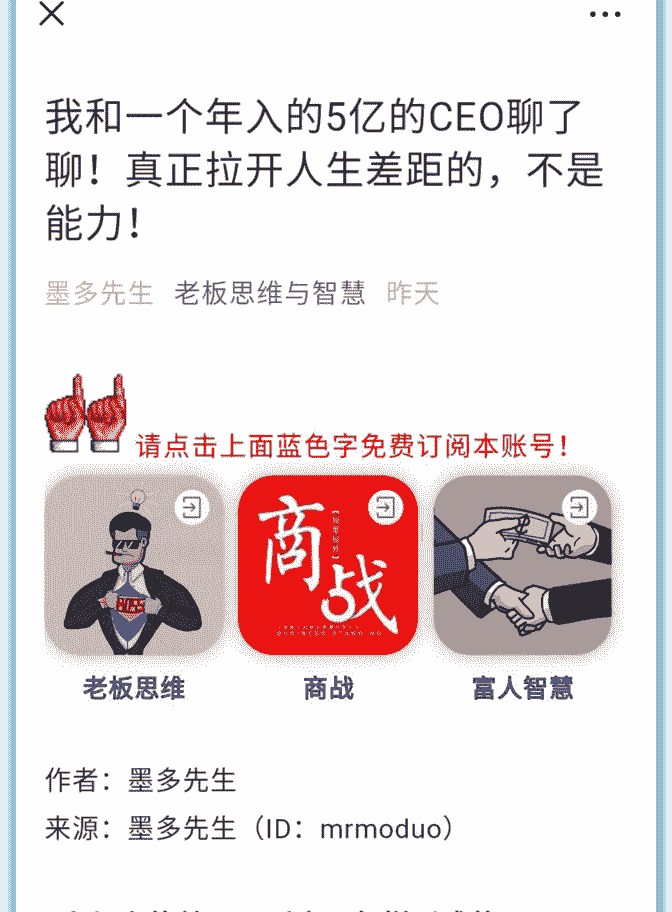Screen dimensions: 672x912
Task: Open the 老板思维与智慧 account link
Action: tap(270, 293)
